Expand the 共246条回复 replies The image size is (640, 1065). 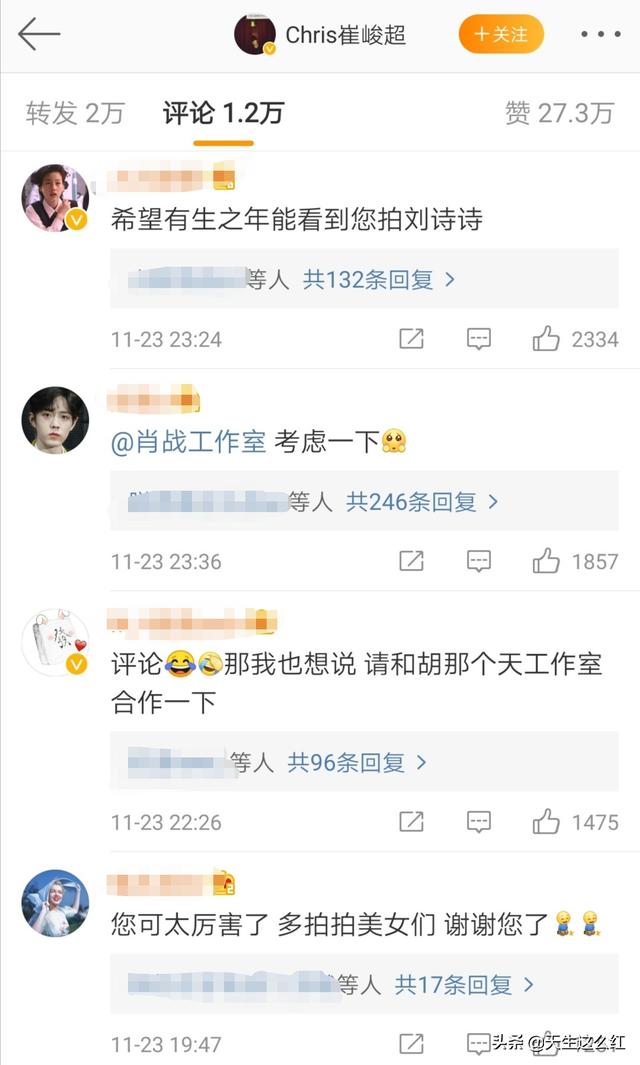pos(421,502)
